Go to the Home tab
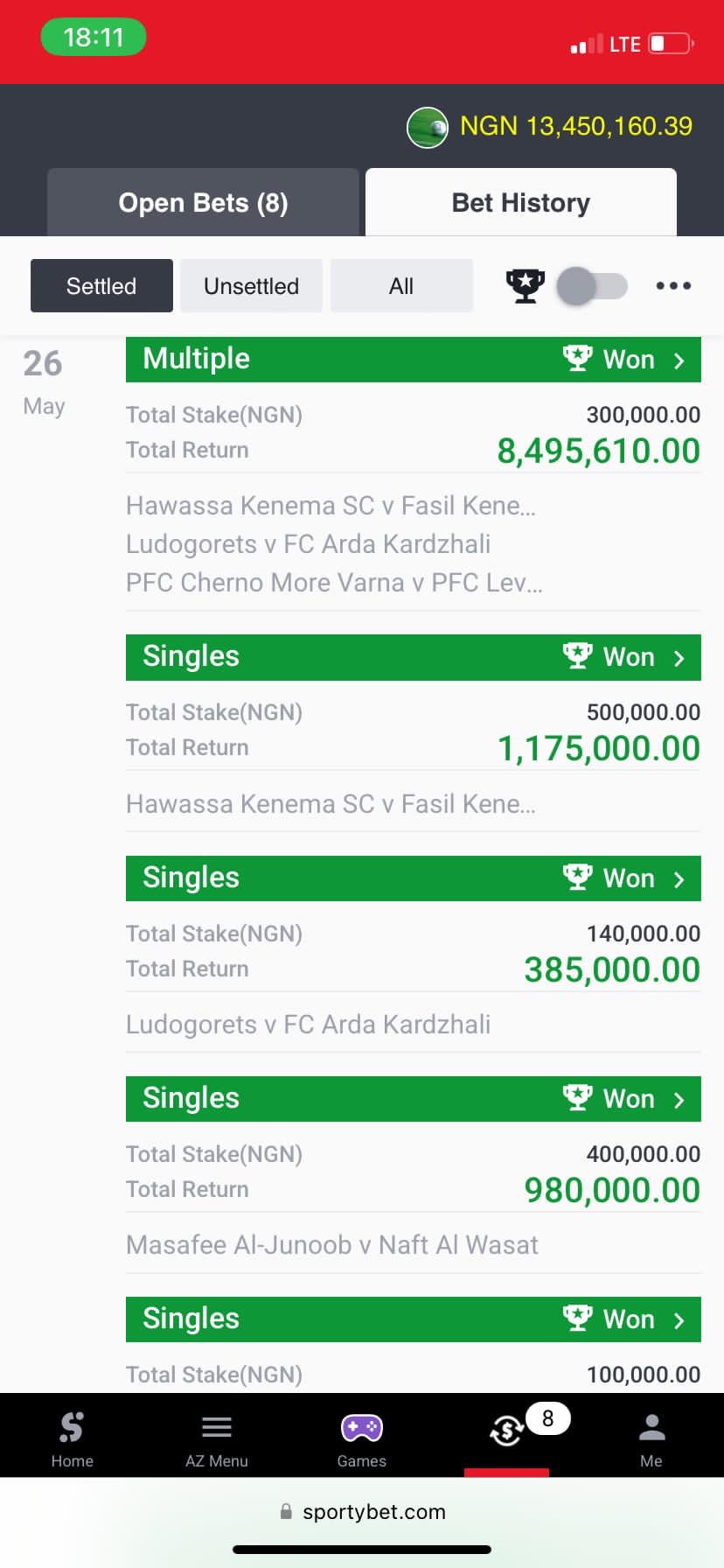Viewport: 724px width, 1568px height. pos(72,1437)
